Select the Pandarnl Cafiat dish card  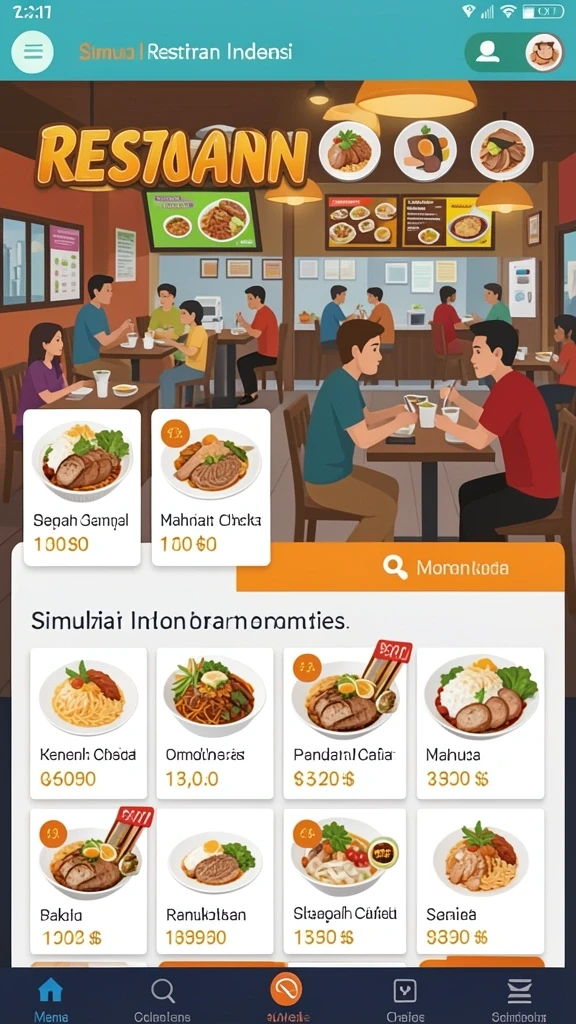click(344, 723)
